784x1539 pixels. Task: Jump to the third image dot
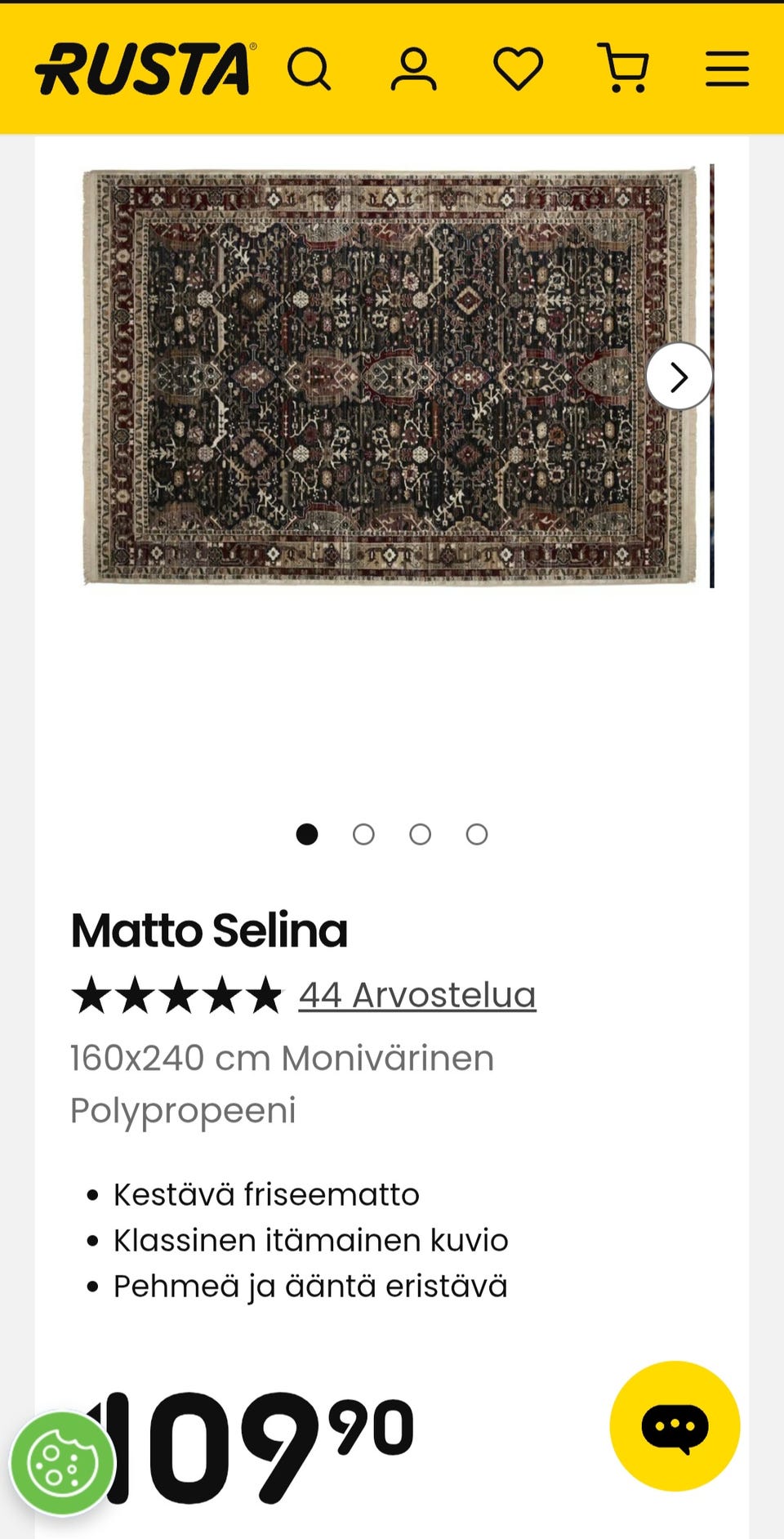pos(421,834)
